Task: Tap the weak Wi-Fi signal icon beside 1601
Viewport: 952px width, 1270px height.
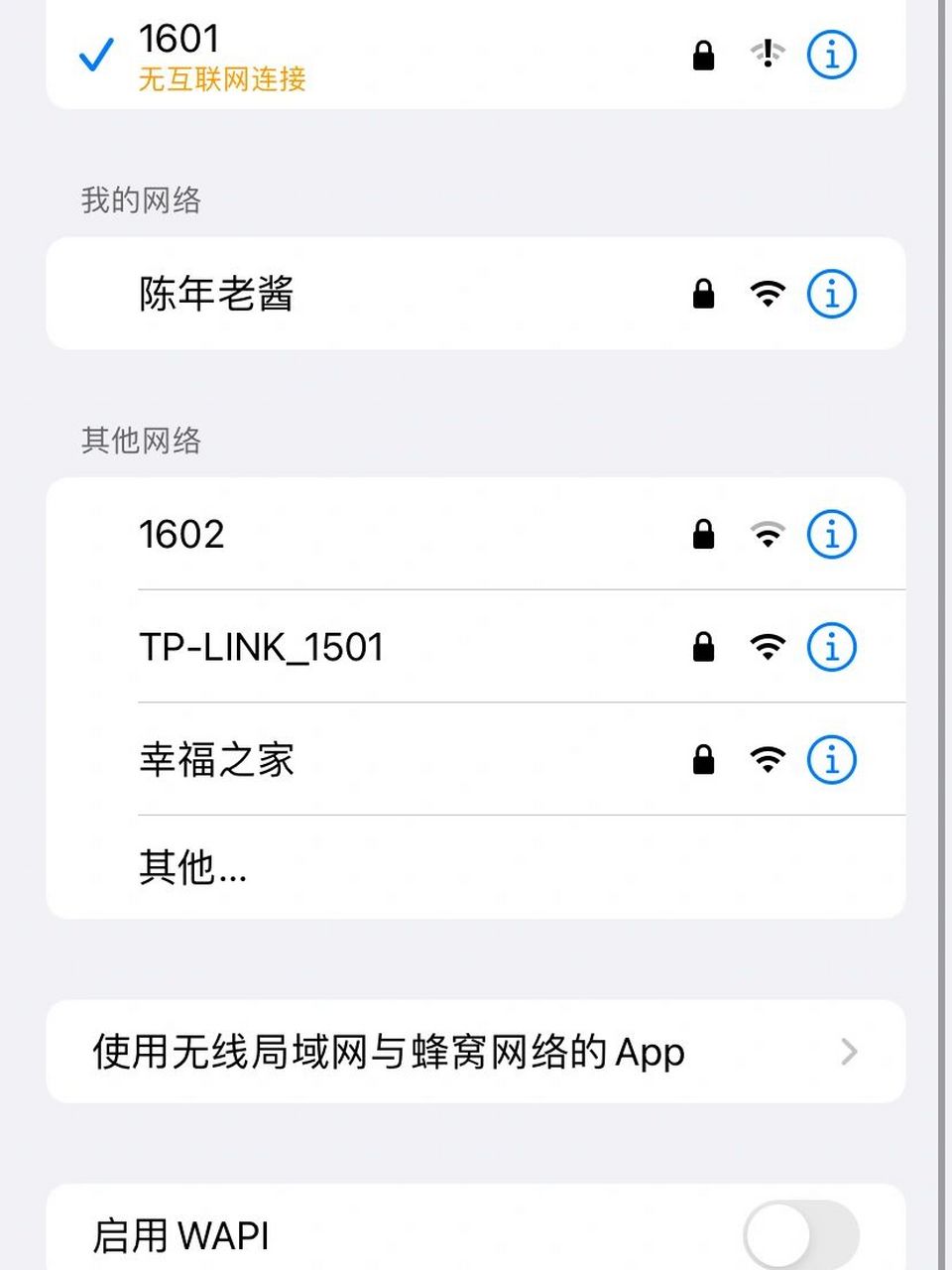Action: tap(768, 56)
